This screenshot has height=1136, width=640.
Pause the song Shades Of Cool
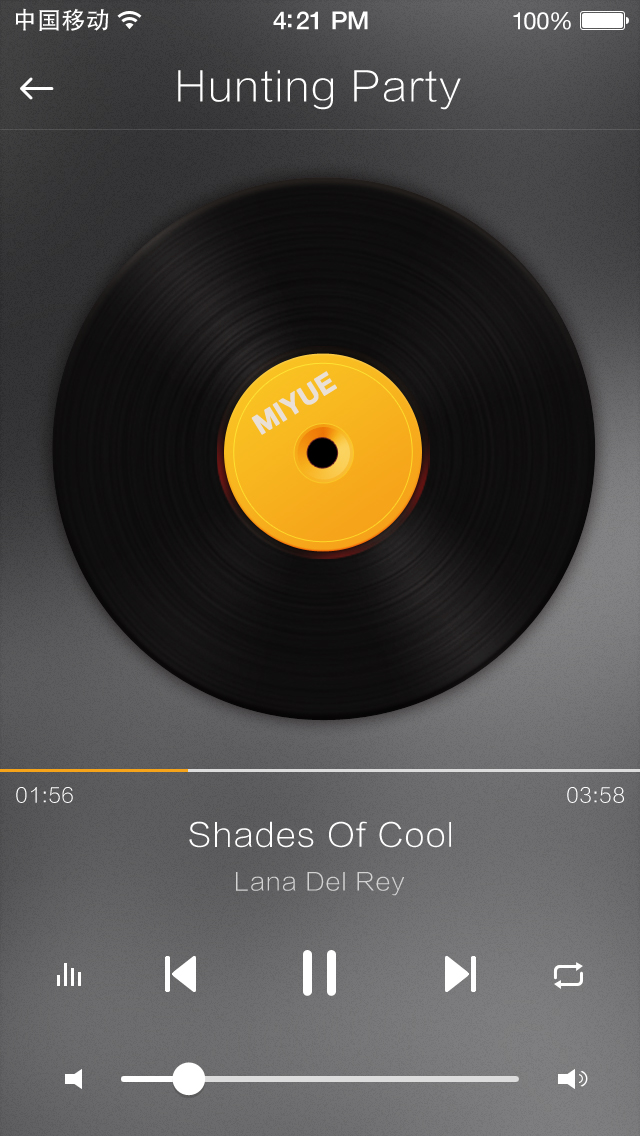[320, 973]
